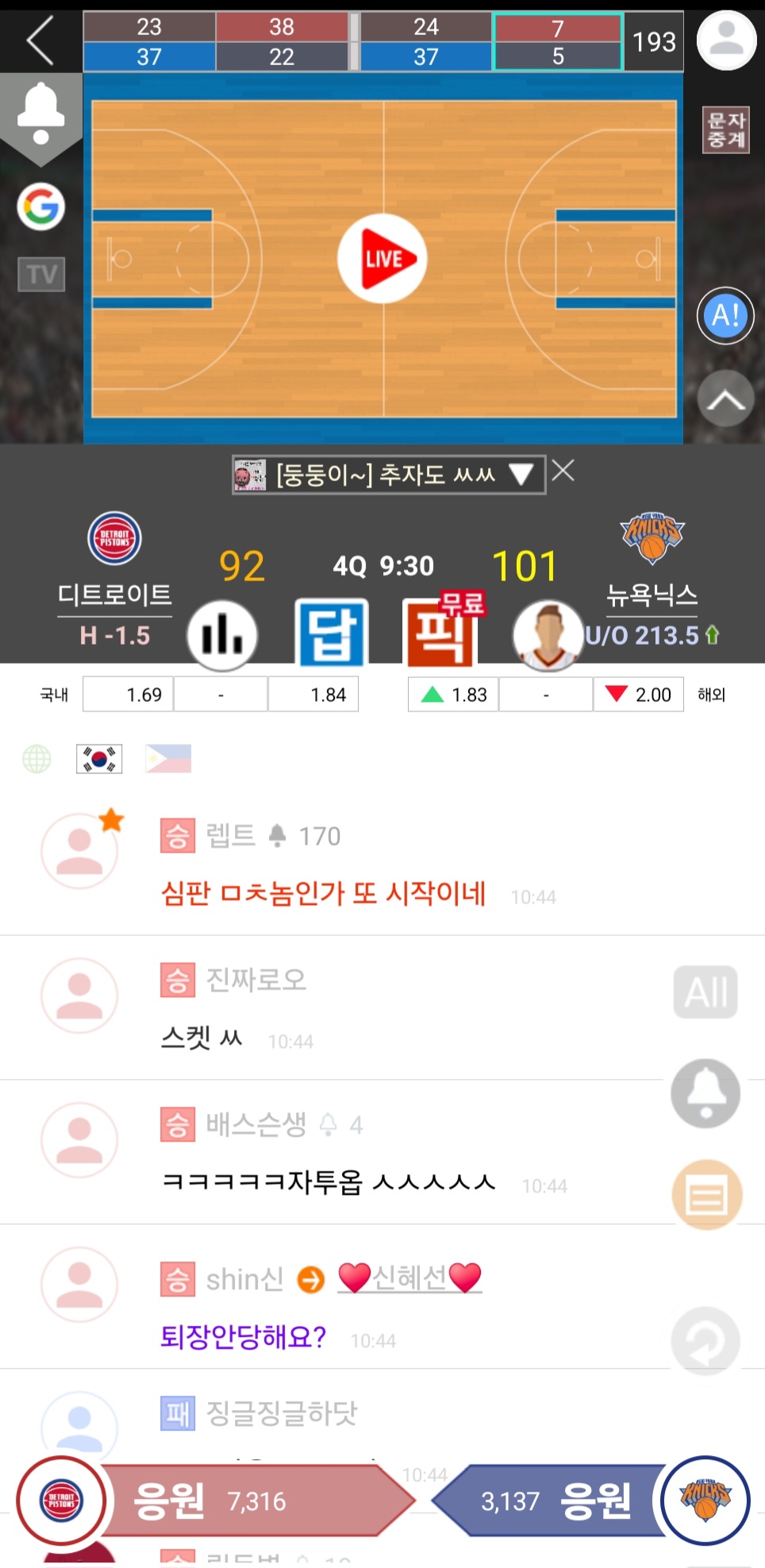Select the South Korea flag filter
Image resolution: width=765 pixels, height=1568 pixels.
tap(99, 759)
